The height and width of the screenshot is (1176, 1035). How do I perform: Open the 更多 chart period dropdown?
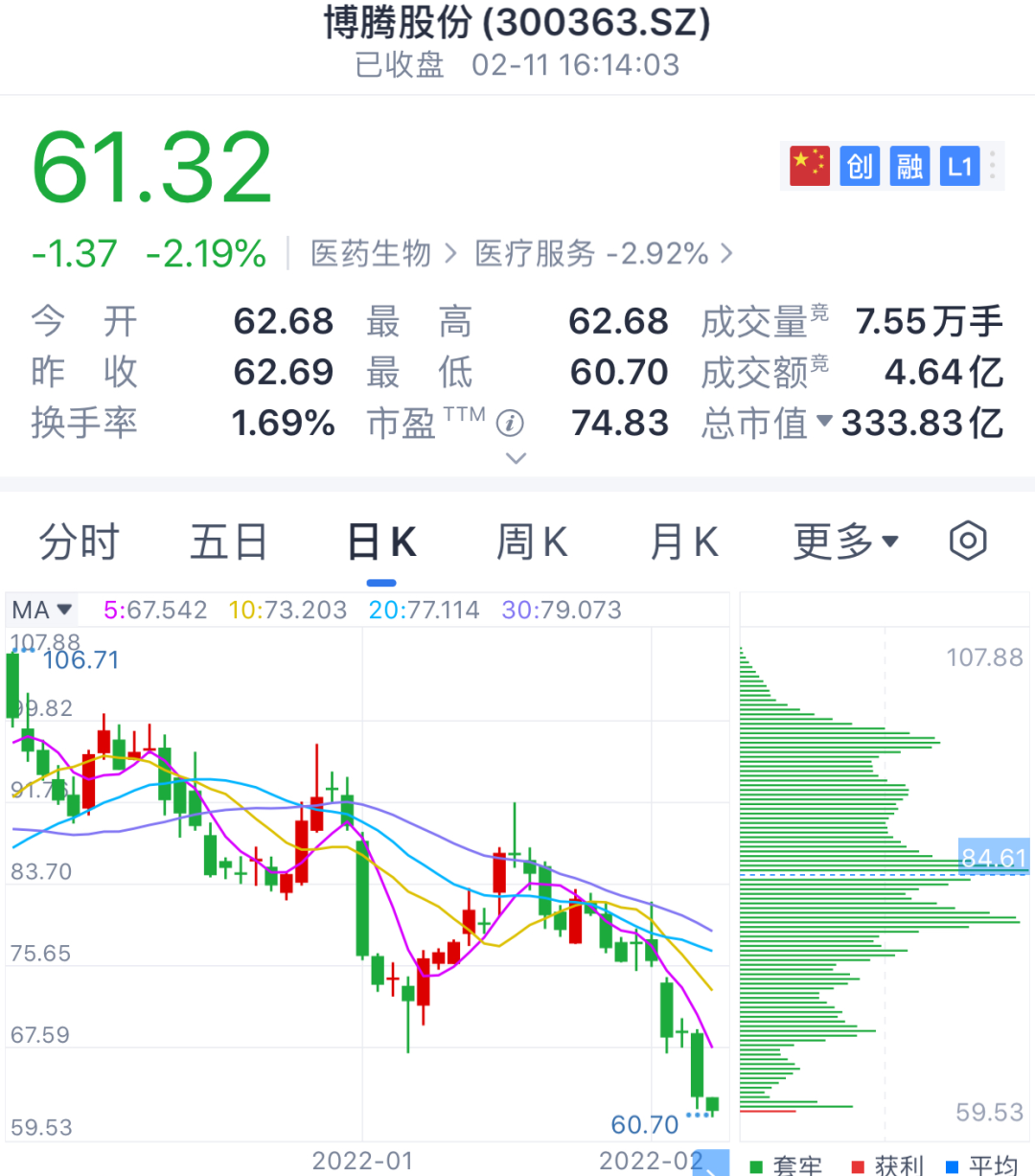pos(845,542)
